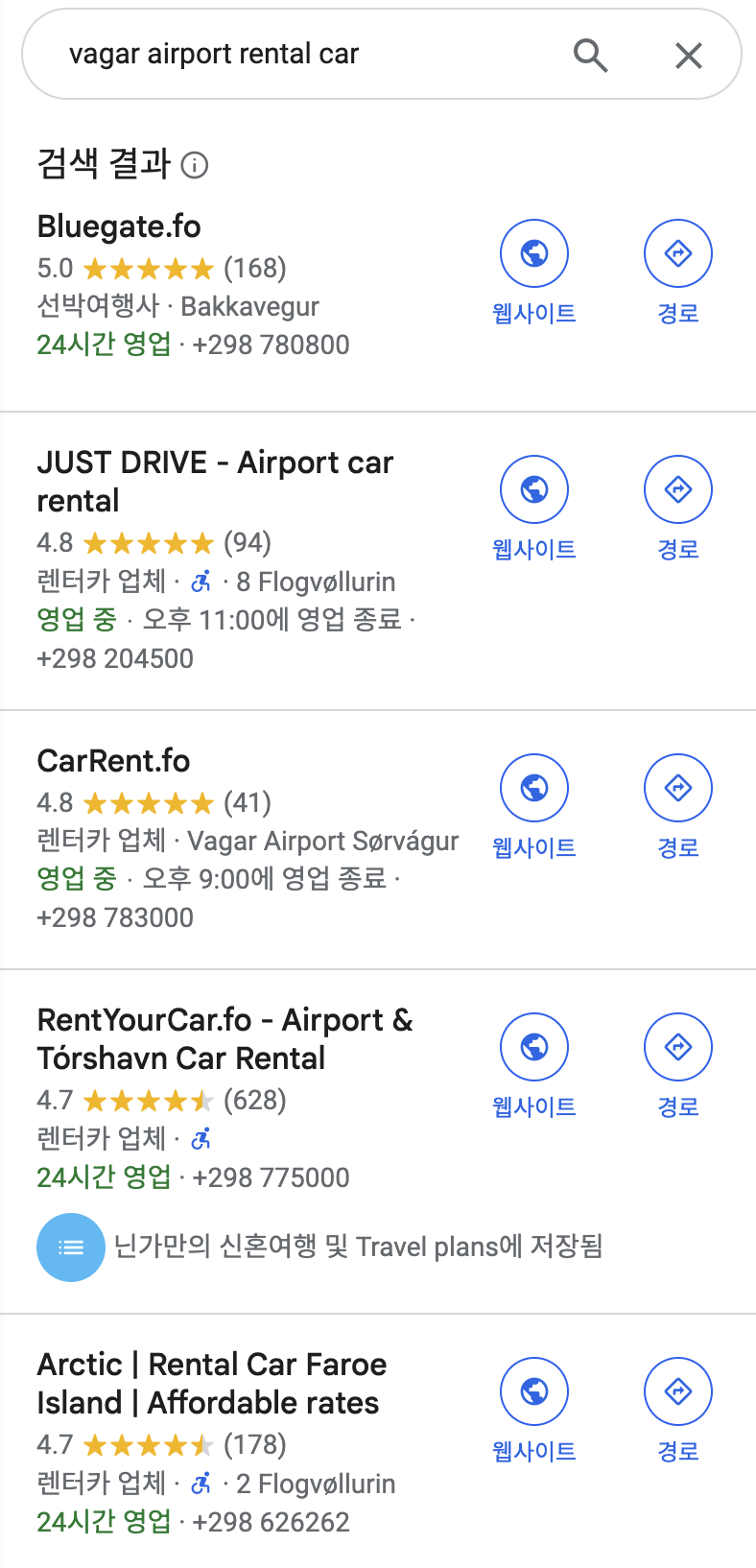Get directions to RentYourCar.fo
Viewport: 756px width, 1568px height.
[x=677, y=1046]
